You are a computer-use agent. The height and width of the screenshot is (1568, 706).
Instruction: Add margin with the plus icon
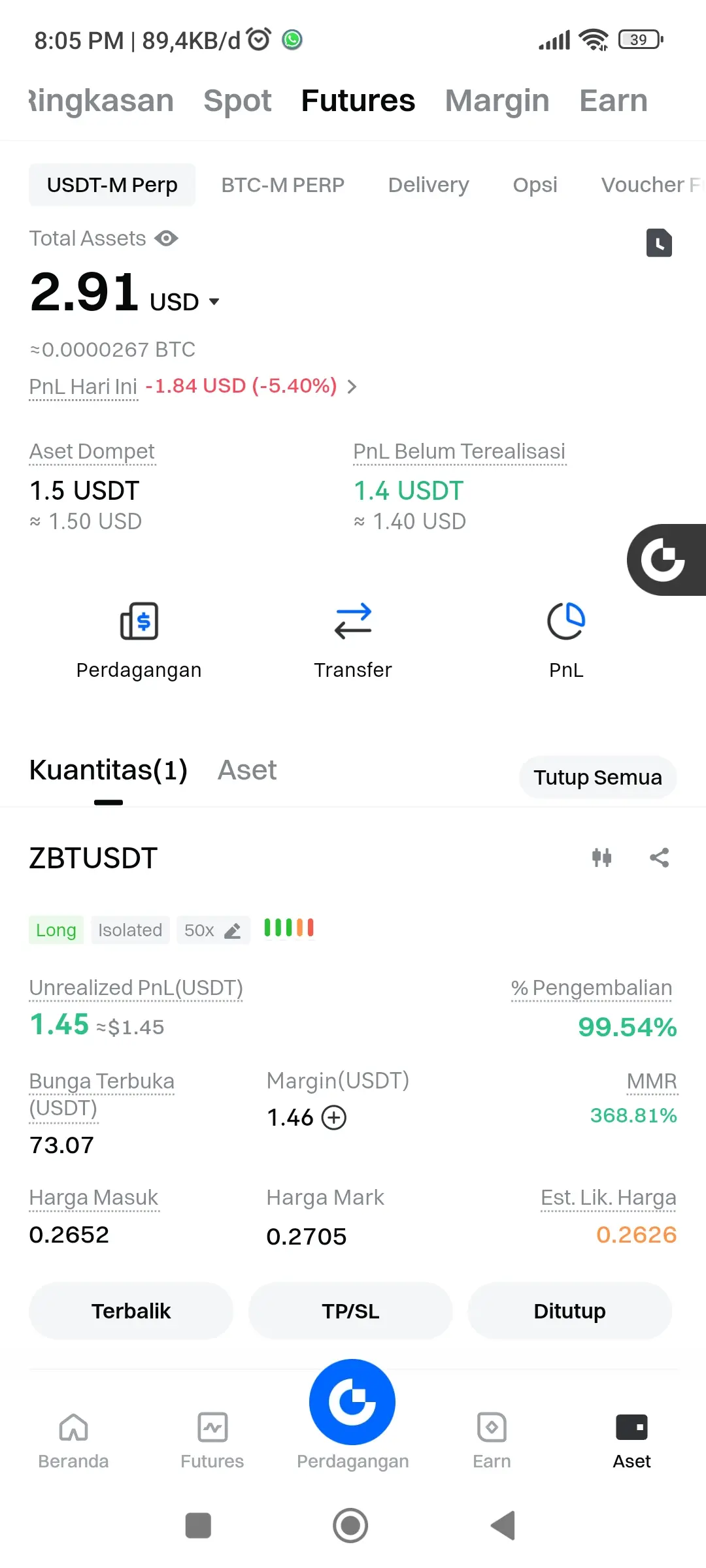[x=334, y=1117]
